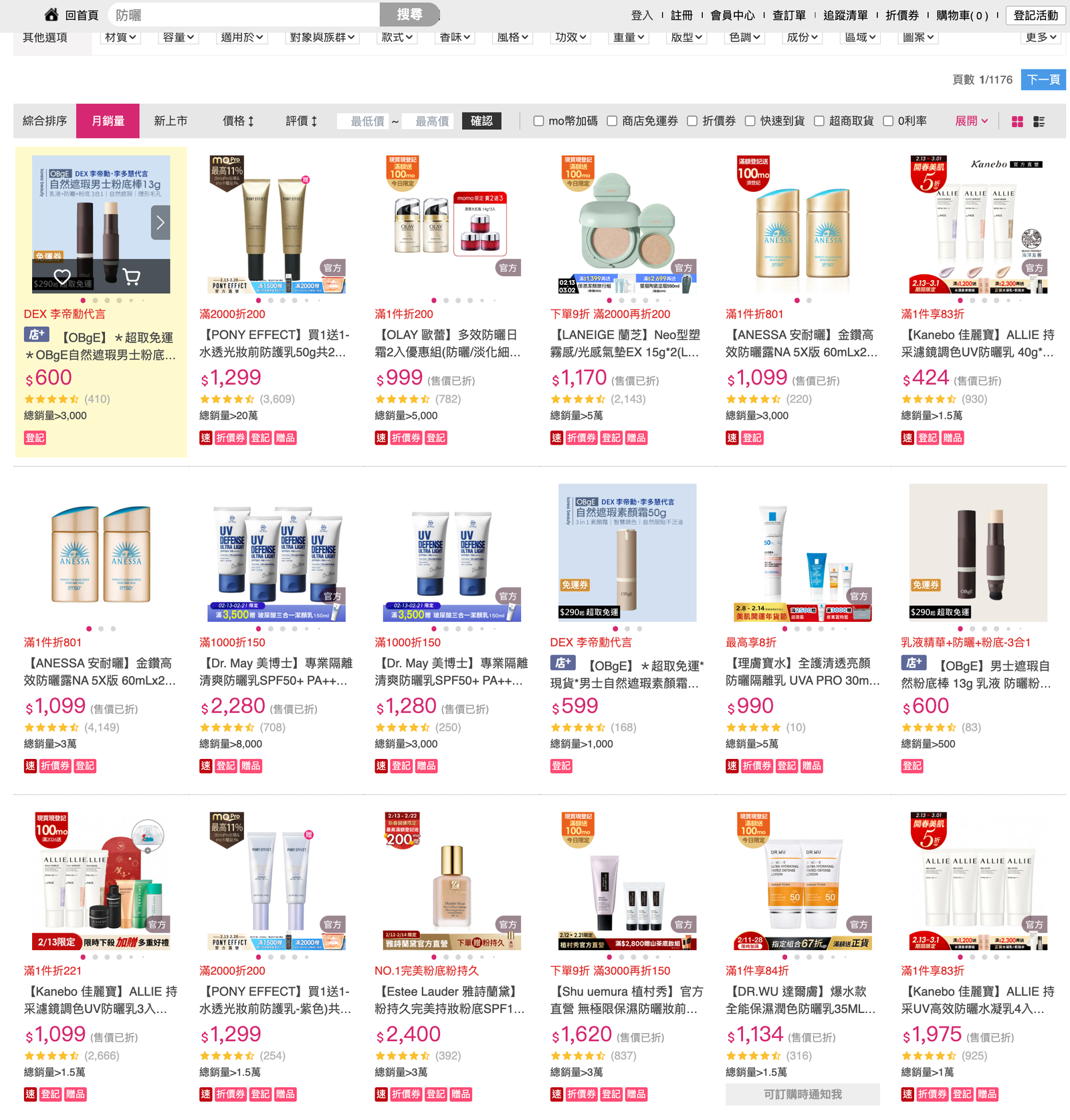
Task: Tap 可訂購時通知我 for DR.WU product
Action: click(x=802, y=1094)
